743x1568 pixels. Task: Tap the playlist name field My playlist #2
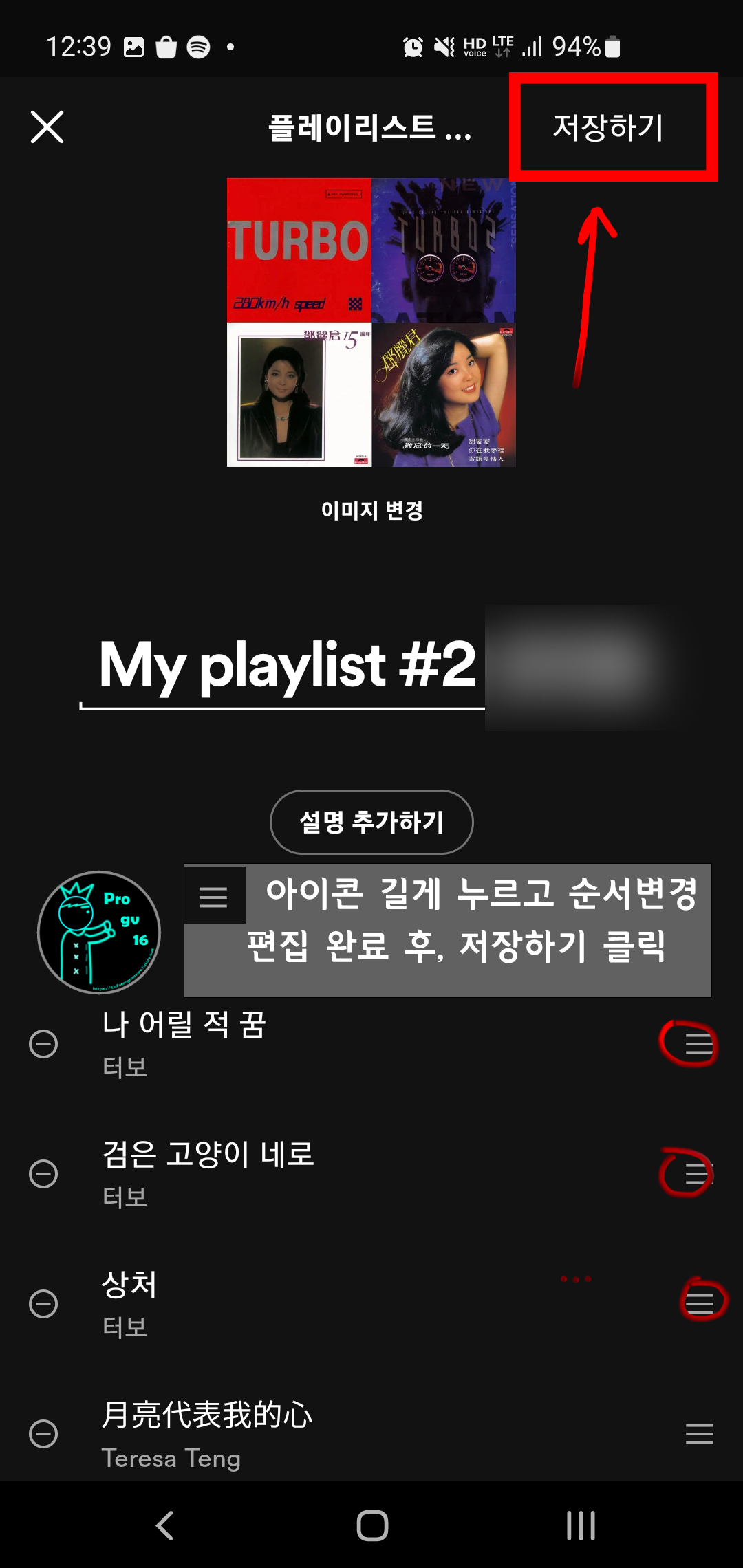[287, 666]
